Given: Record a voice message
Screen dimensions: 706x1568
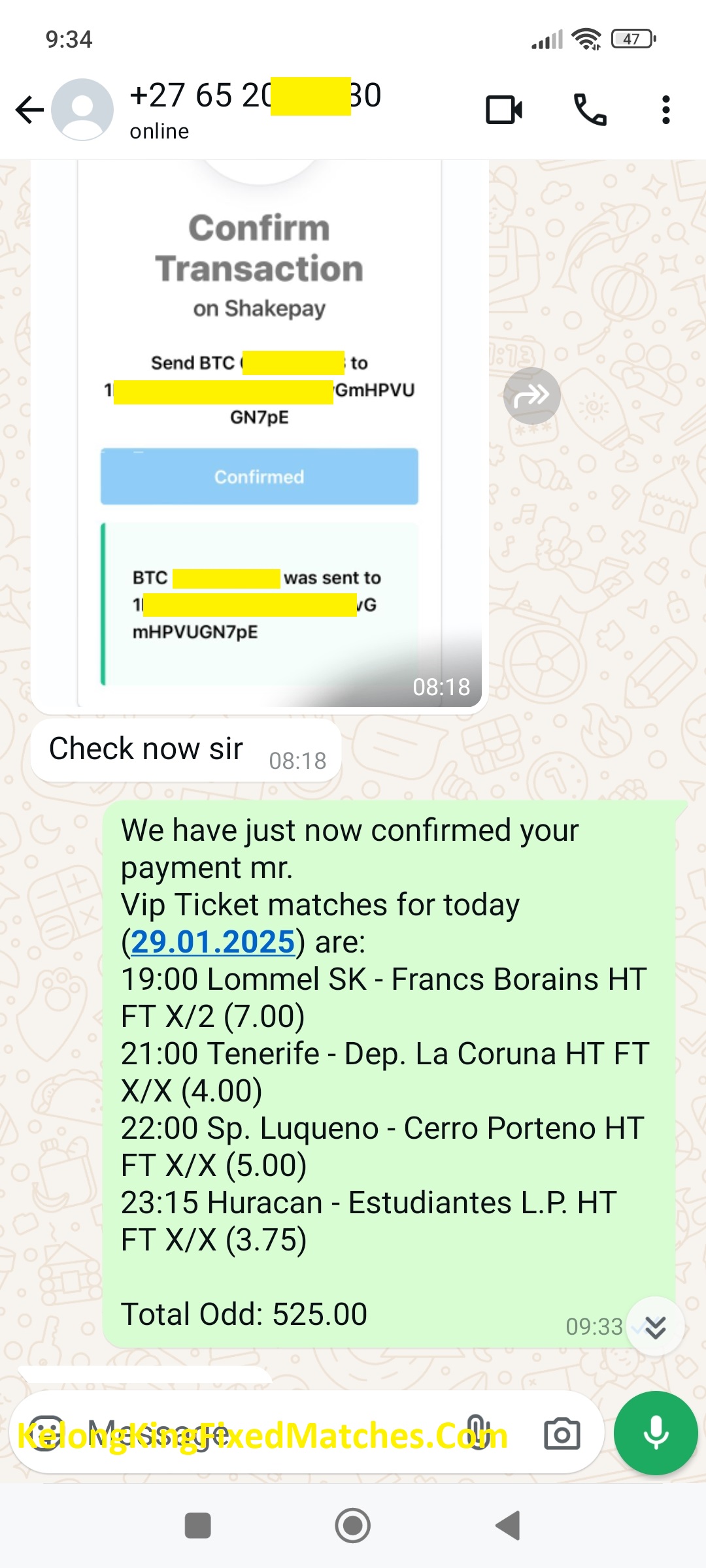Looking at the screenshot, I should pyautogui.click(x=656, y=1433).
